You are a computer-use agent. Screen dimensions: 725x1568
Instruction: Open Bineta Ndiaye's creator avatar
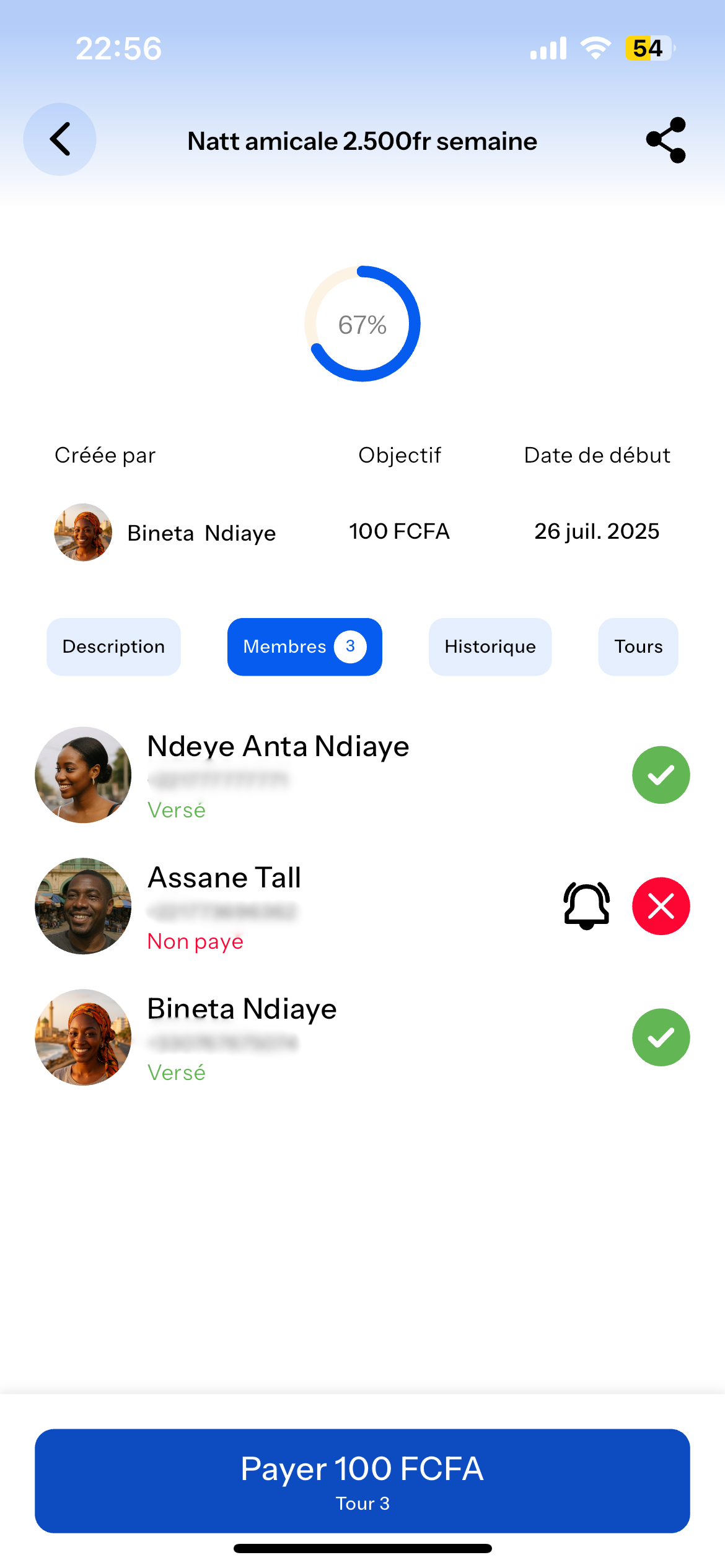point(82,532)
